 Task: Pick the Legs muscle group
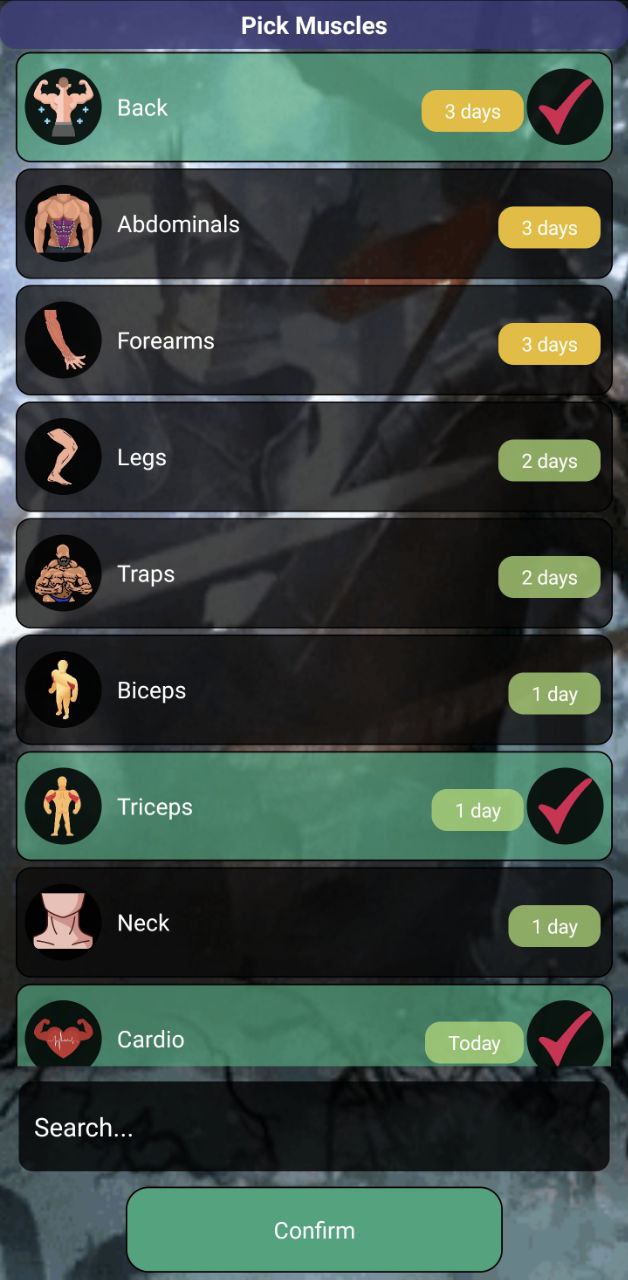click(x=313, y=457)
